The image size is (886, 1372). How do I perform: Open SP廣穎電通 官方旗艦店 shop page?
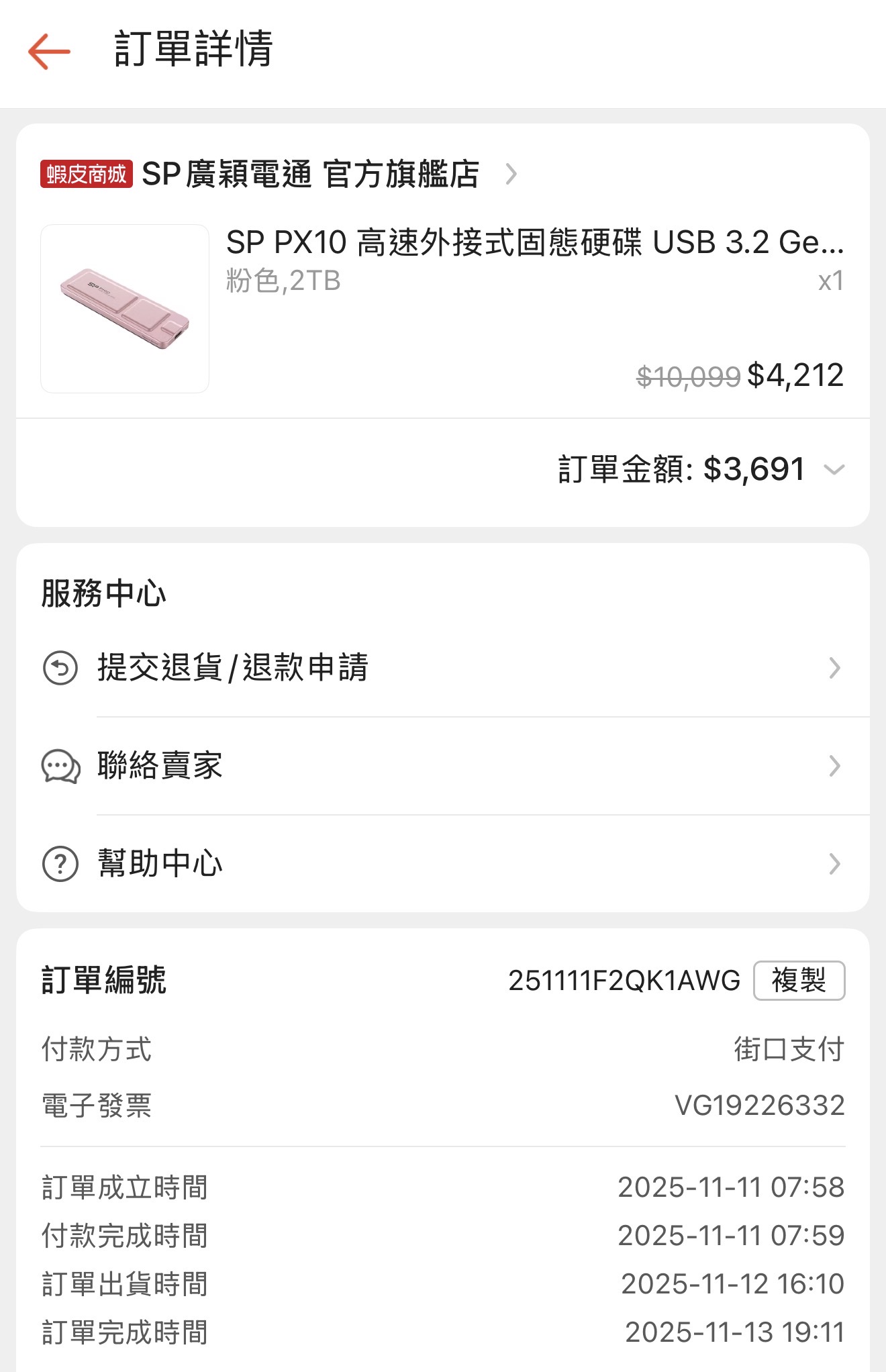[310, 175]
